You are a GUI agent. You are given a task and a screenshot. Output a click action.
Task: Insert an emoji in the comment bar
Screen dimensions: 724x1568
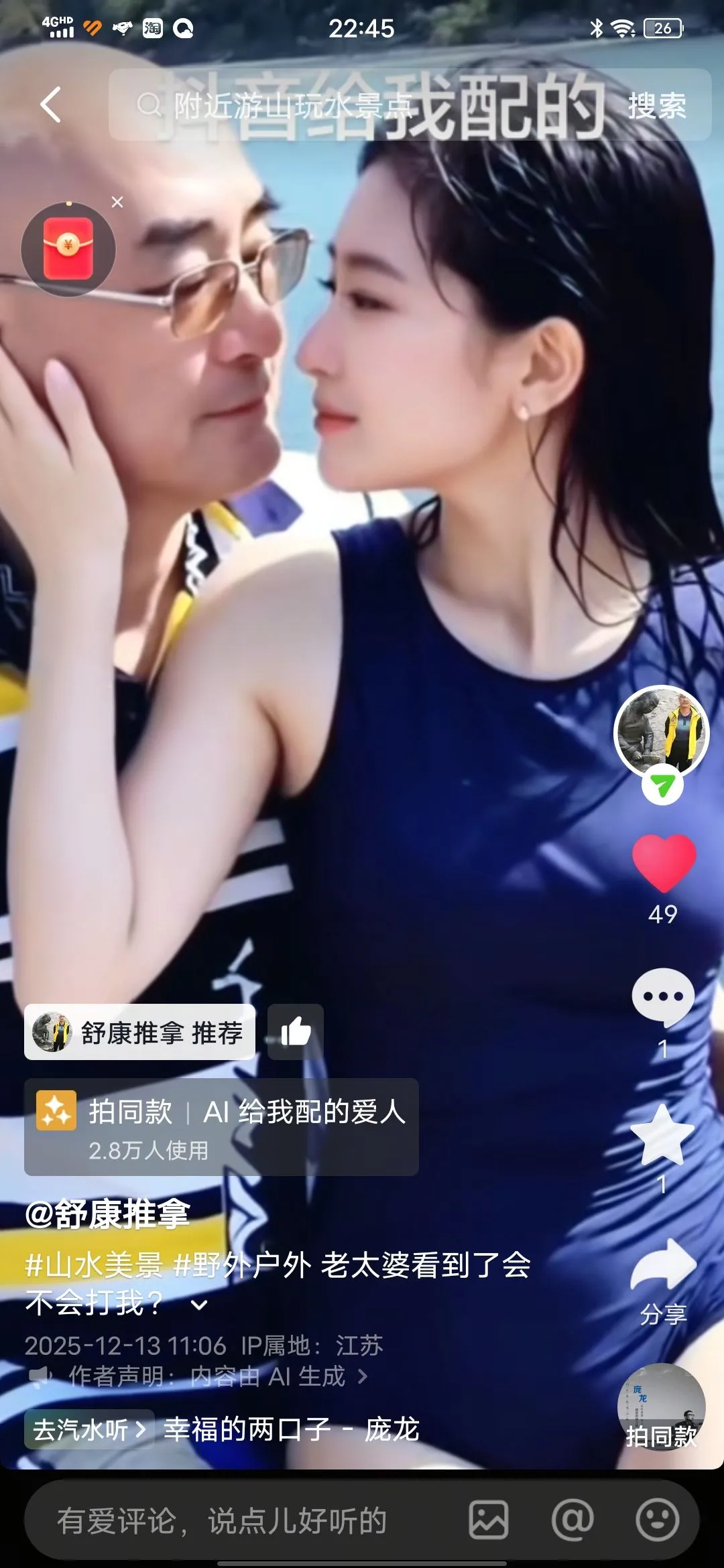657,1520
